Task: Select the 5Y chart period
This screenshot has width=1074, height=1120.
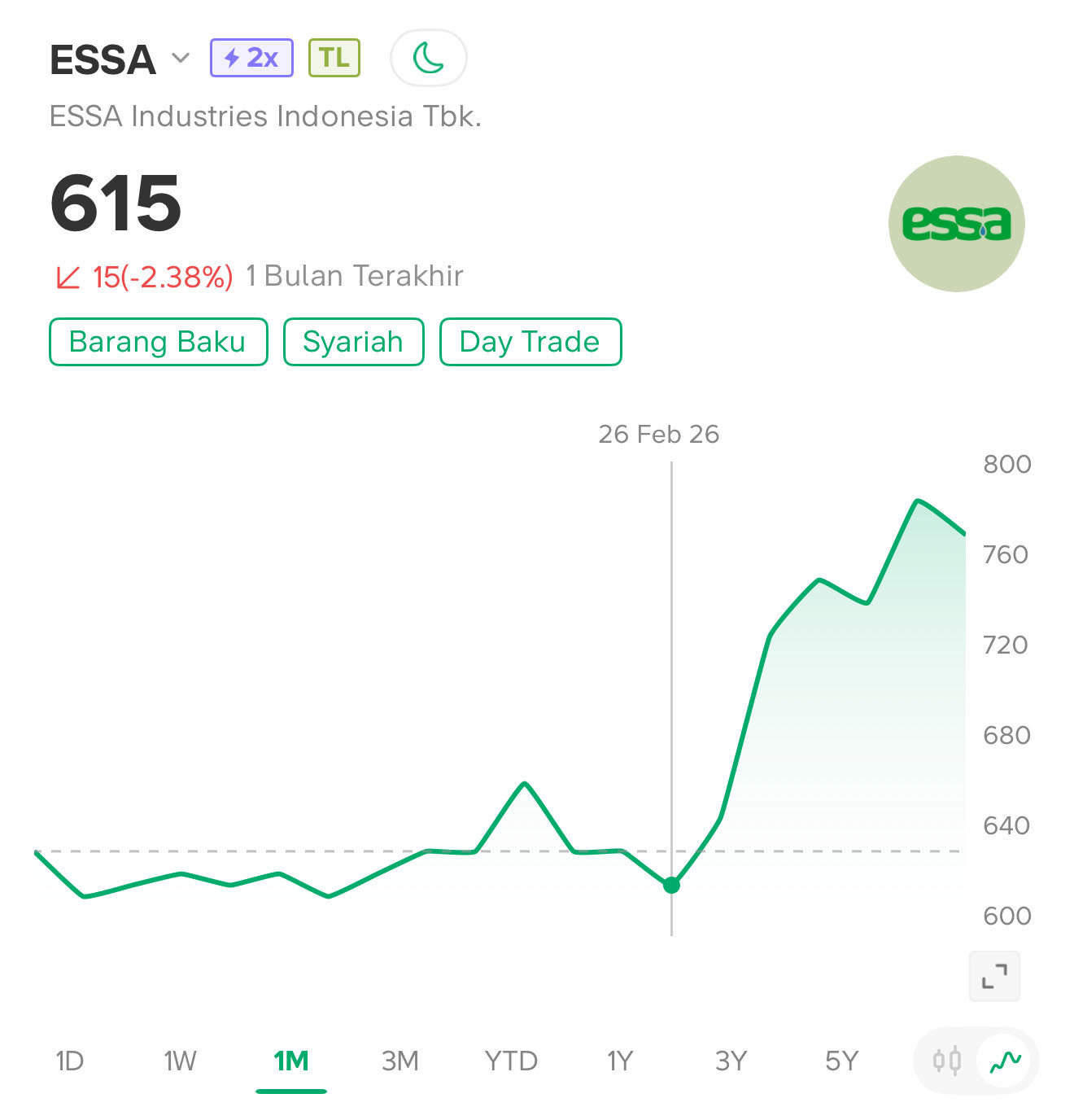Action: pyautogui.click(x=842, y=1061)
